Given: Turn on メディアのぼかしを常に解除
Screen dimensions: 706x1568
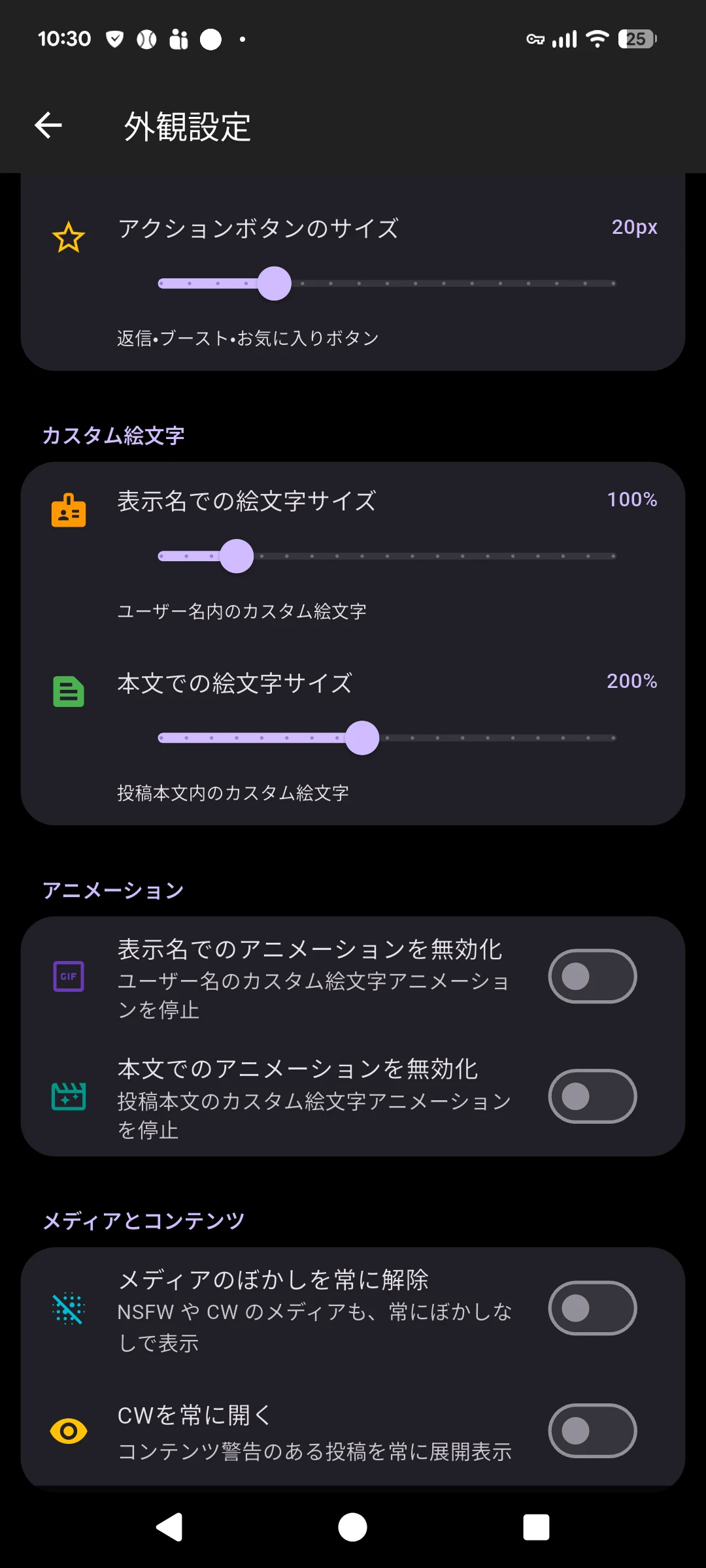Looking at the screenshot, I should [x=592, y=1309].
